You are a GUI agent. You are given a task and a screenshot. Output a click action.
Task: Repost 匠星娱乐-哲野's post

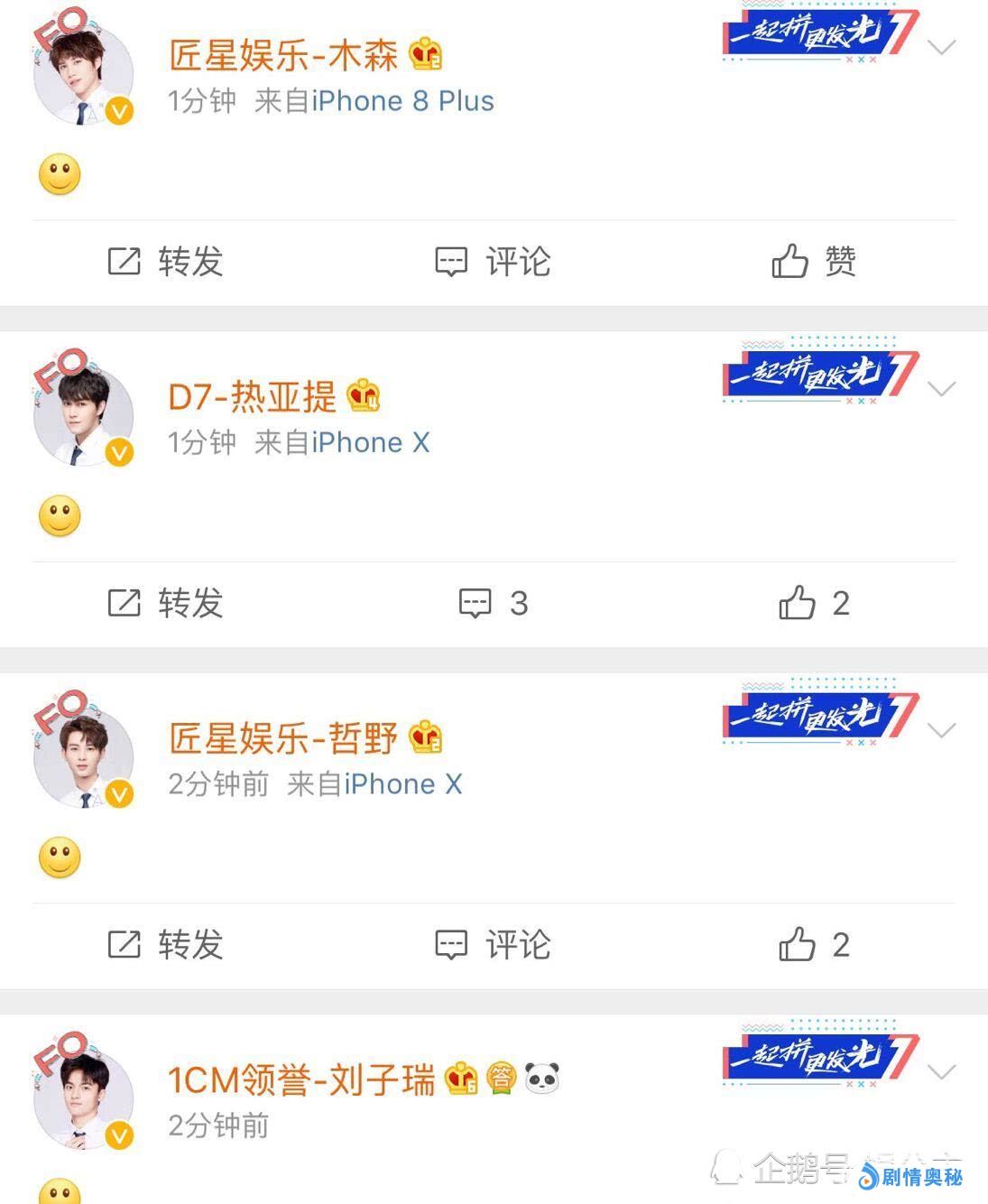pos(165,945)
